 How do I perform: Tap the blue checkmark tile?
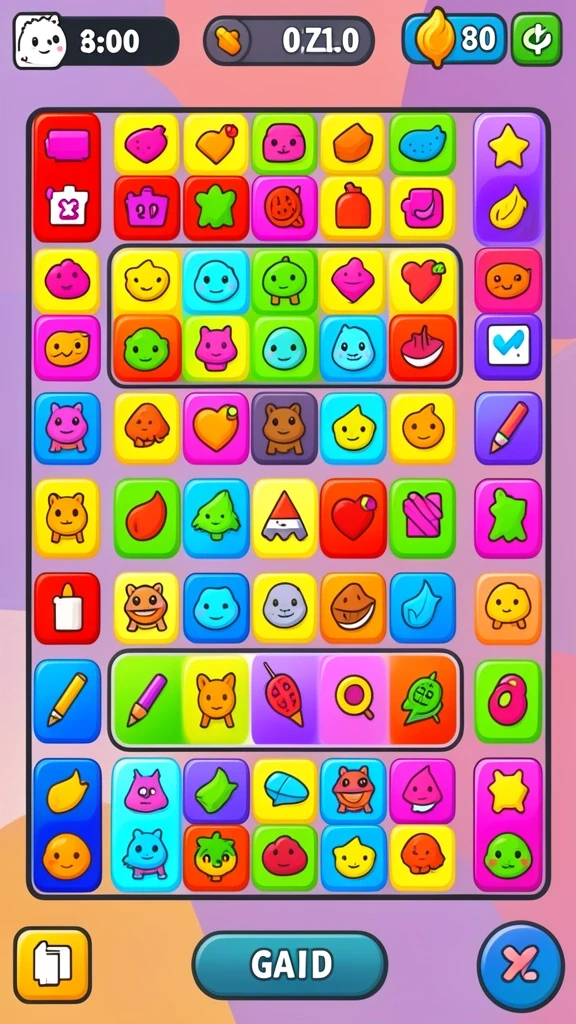coord(508,346)
